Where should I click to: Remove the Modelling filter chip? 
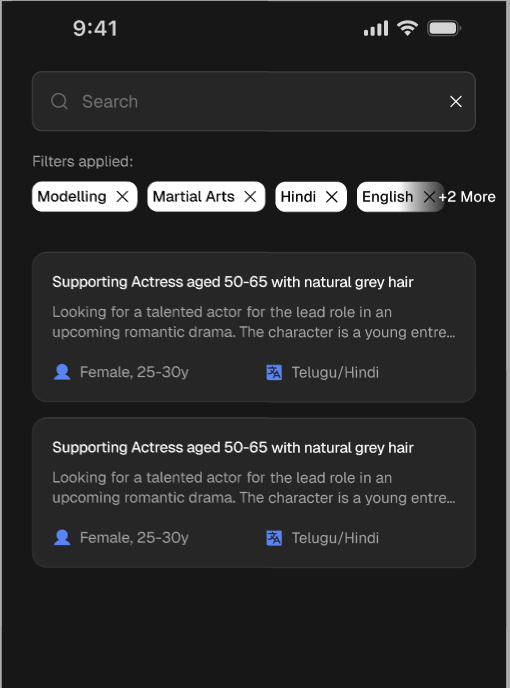point(122,197)
